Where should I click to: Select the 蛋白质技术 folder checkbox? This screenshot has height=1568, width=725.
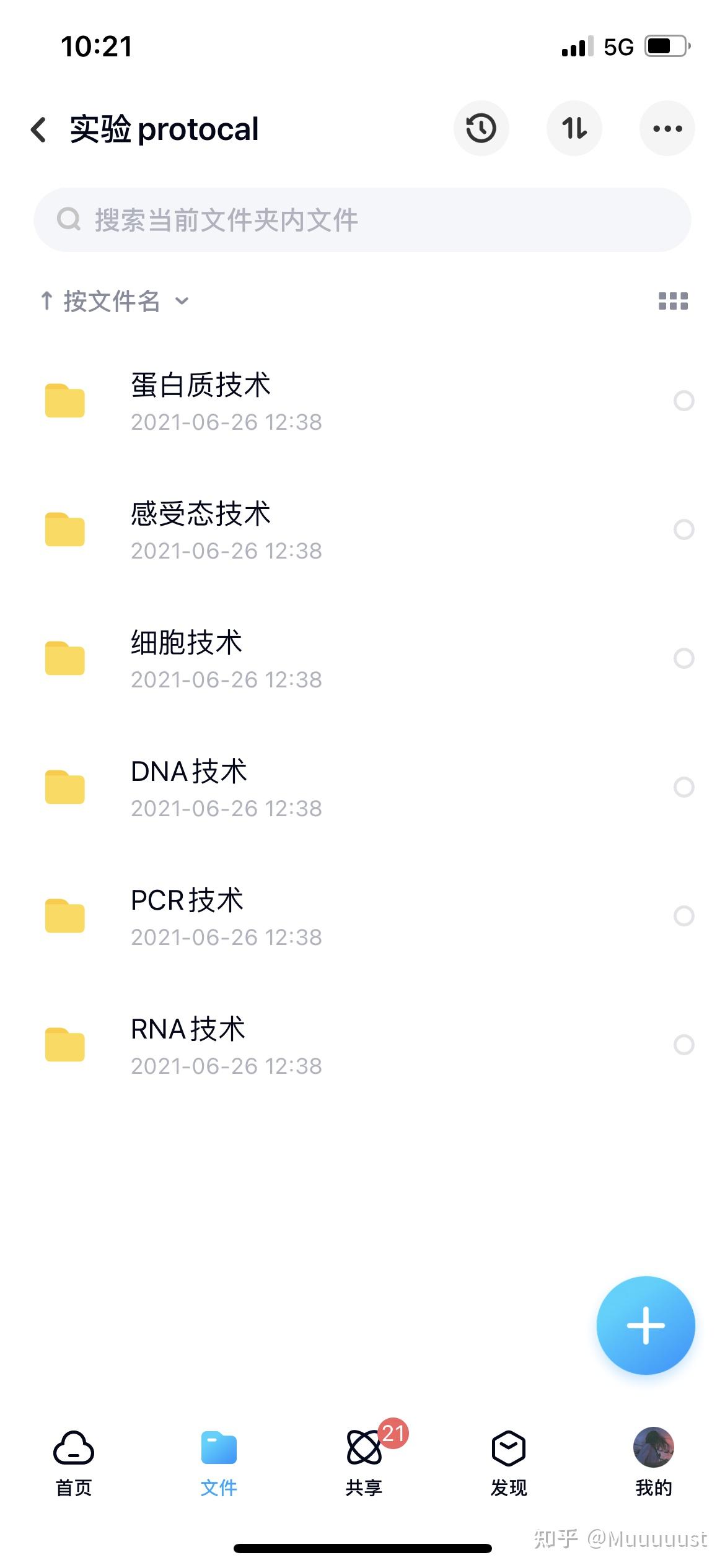pyautogui.click(x=683, y=401)
